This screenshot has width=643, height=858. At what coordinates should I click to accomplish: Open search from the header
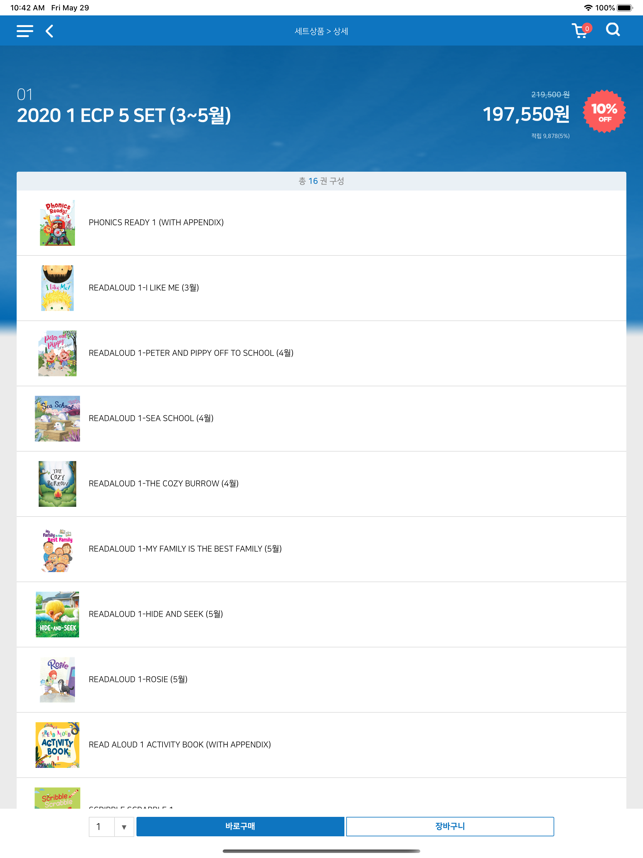(613, 31)
